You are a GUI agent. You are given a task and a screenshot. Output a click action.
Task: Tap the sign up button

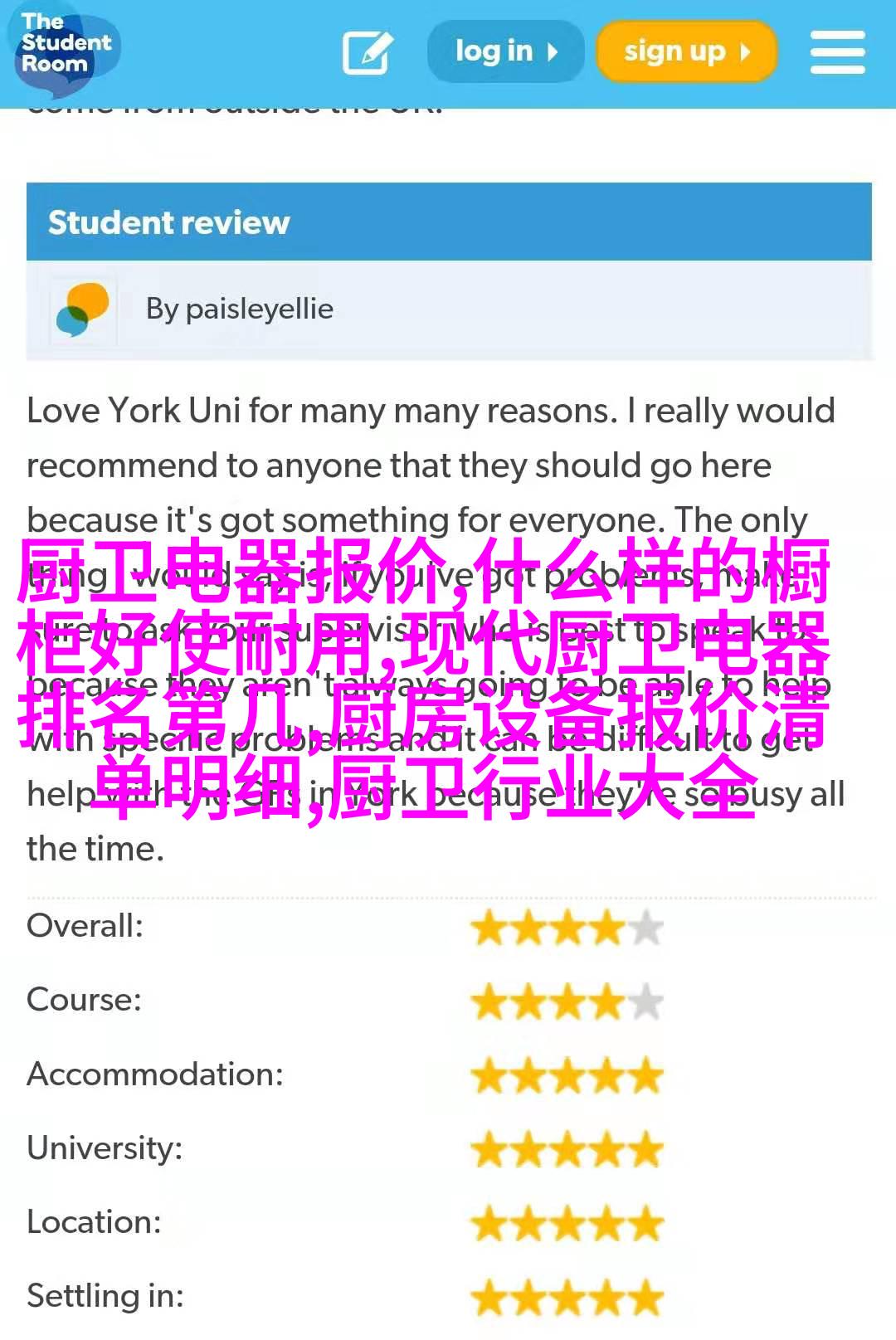click(x=685, y=51)
